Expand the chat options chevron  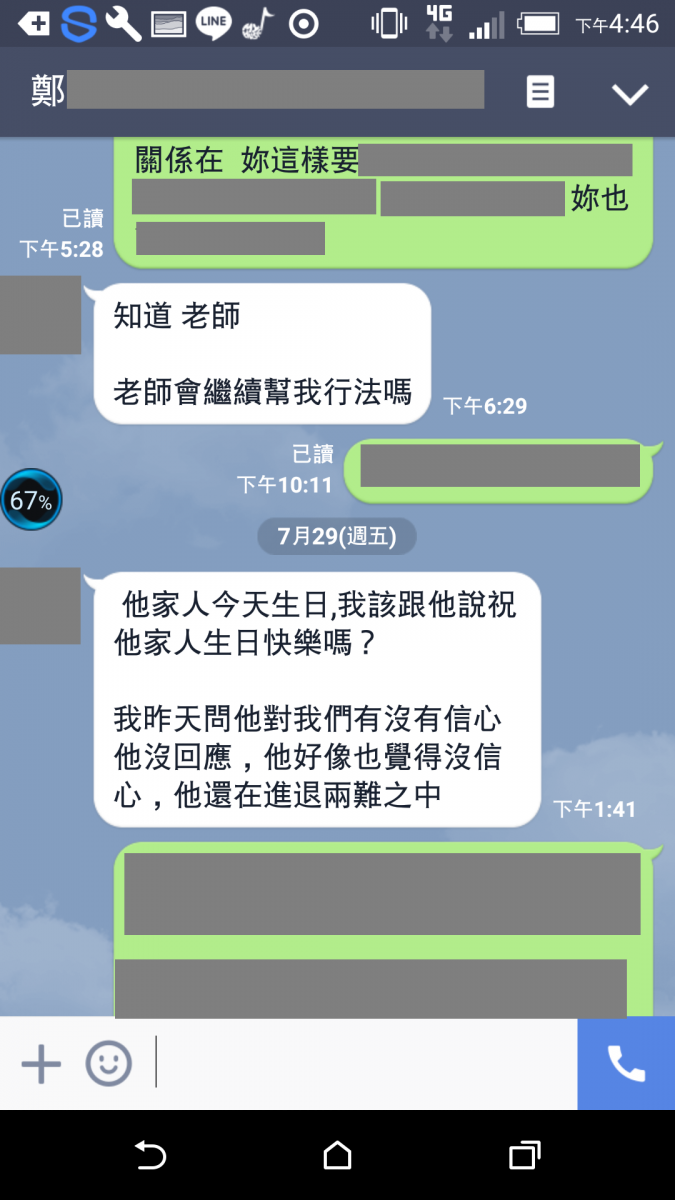(630, 94)
